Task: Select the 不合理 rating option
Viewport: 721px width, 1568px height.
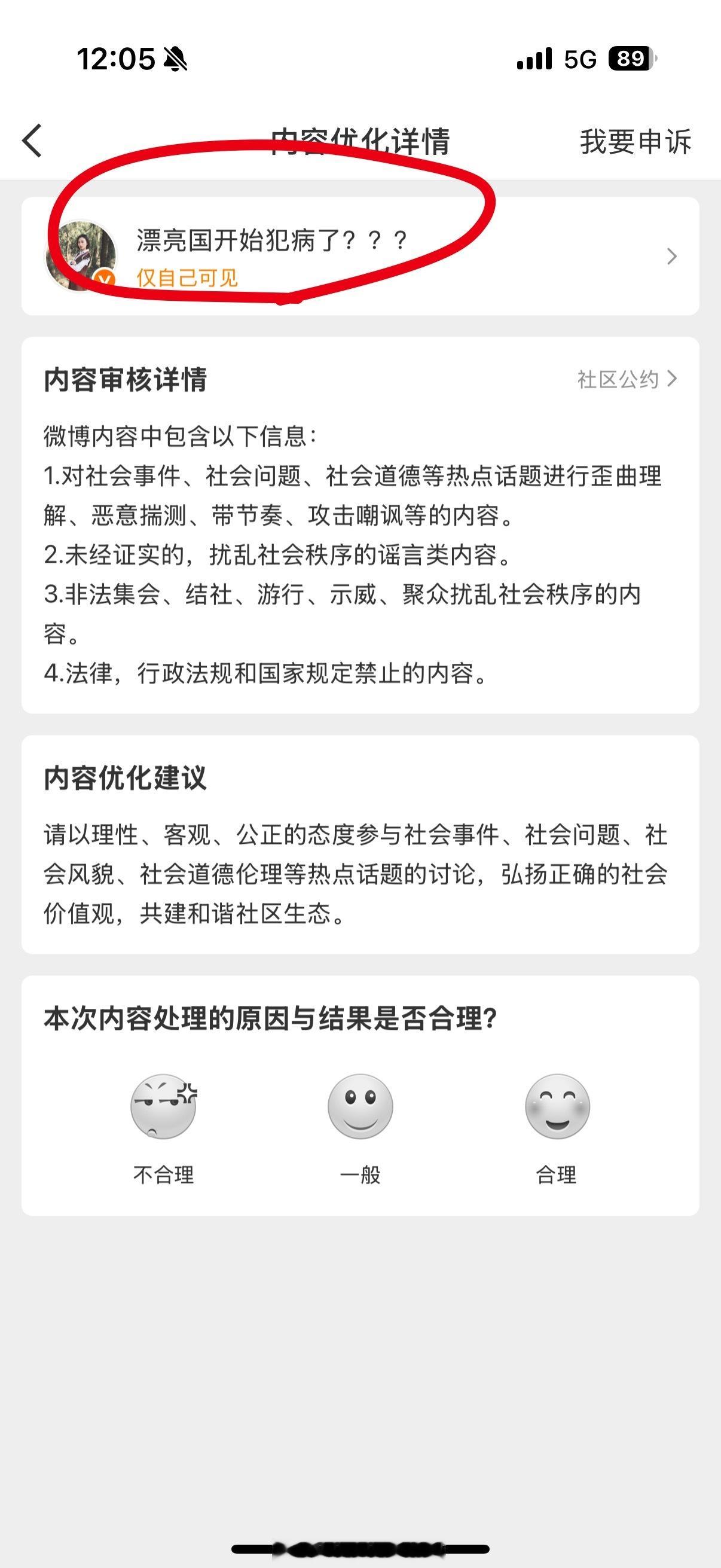Action: click(x=164, y=1175)
